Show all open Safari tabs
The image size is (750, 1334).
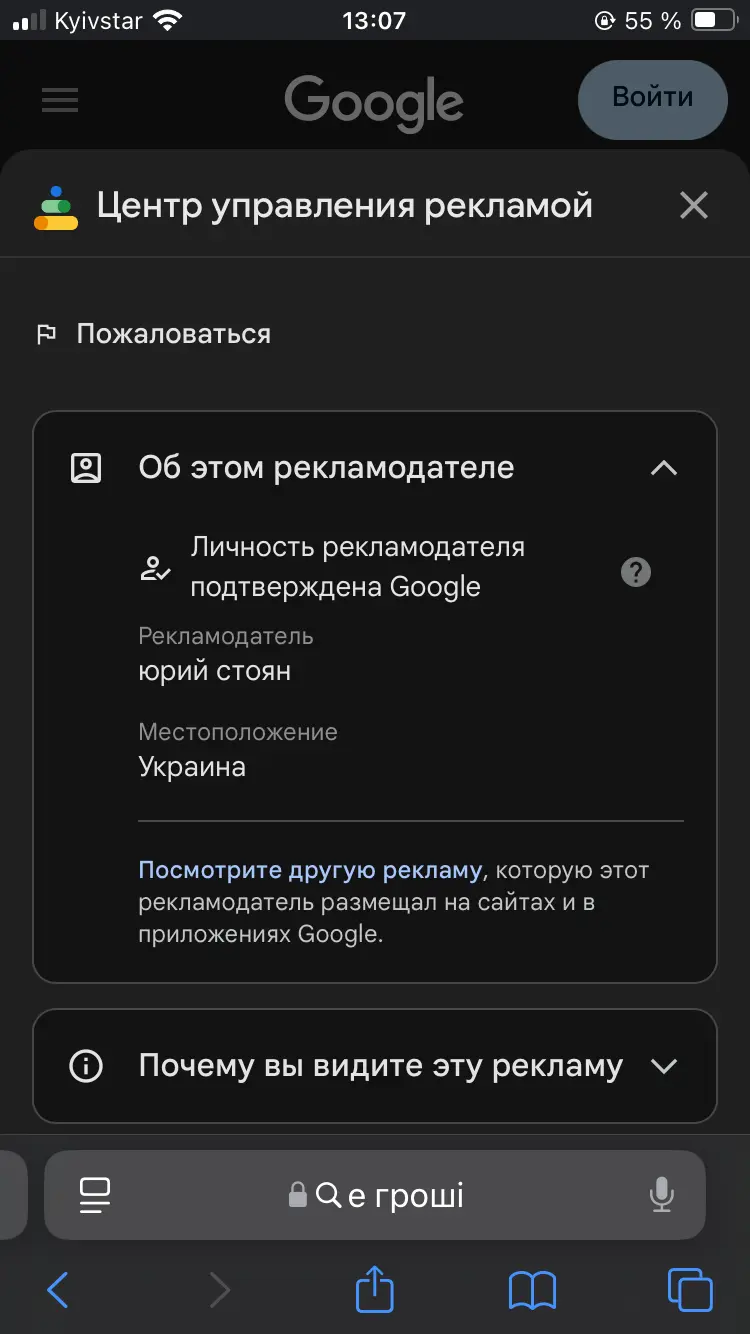pyautogui.click(x=690, y=1290)
